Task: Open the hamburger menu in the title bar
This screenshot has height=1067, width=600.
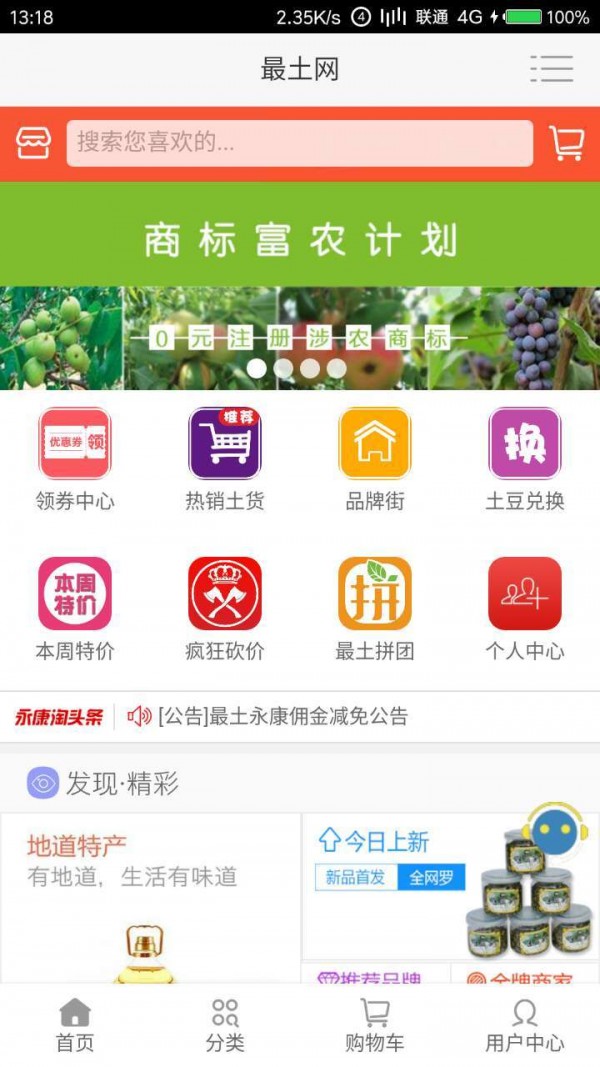Action: (551, 68)
